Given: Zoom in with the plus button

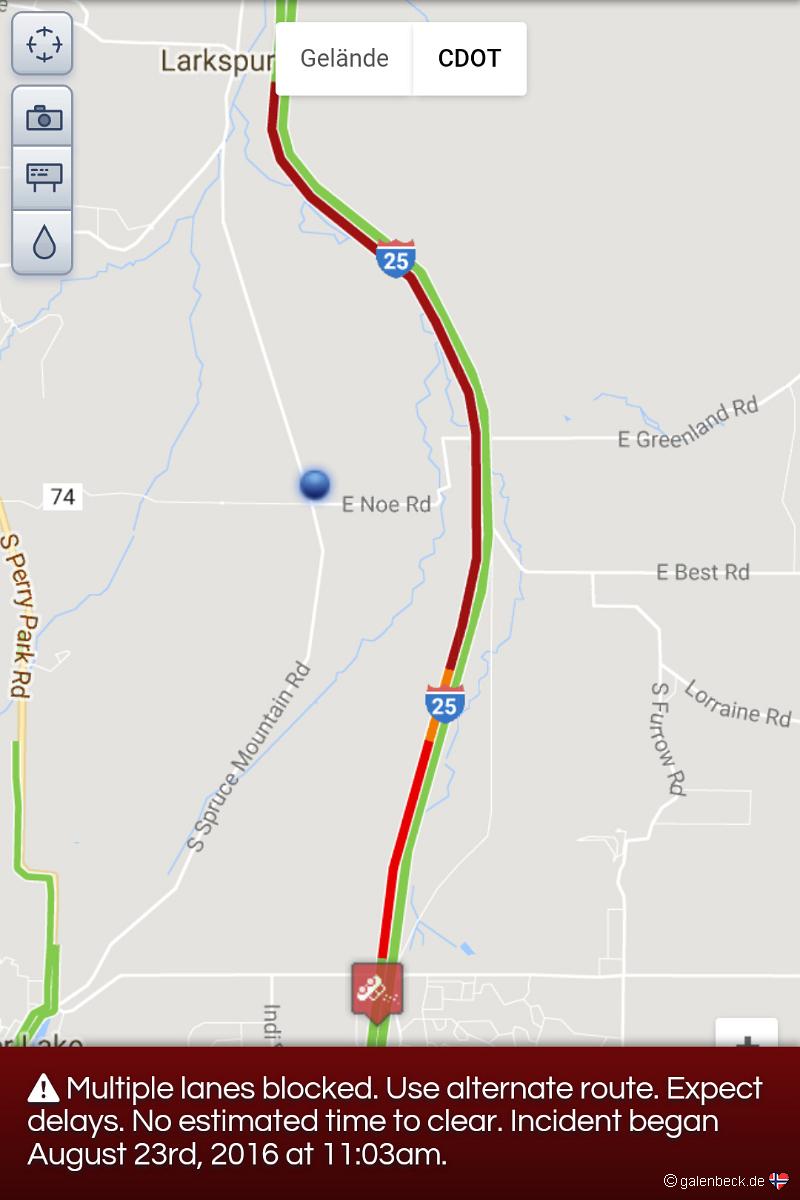Looking at the screenshot, I should click(x=746, y=1037).
